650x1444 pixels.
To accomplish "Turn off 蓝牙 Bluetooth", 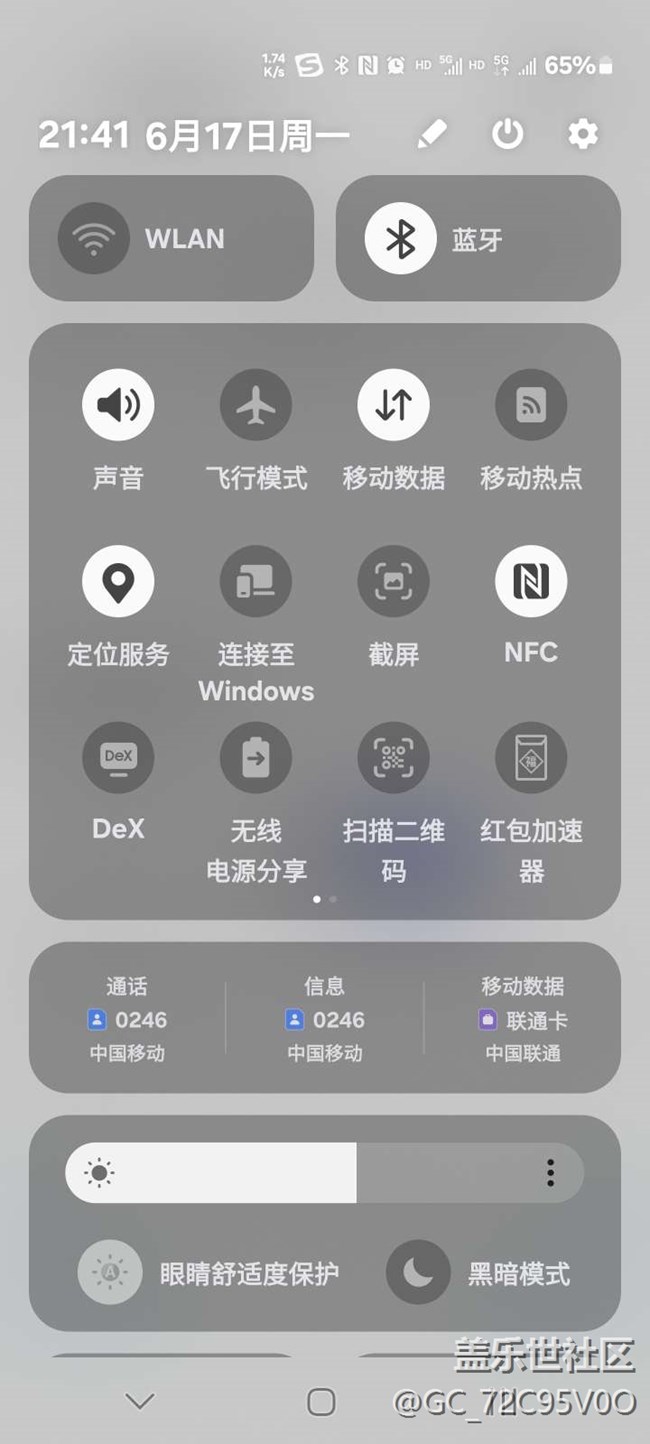I will (x=400, y=239).
